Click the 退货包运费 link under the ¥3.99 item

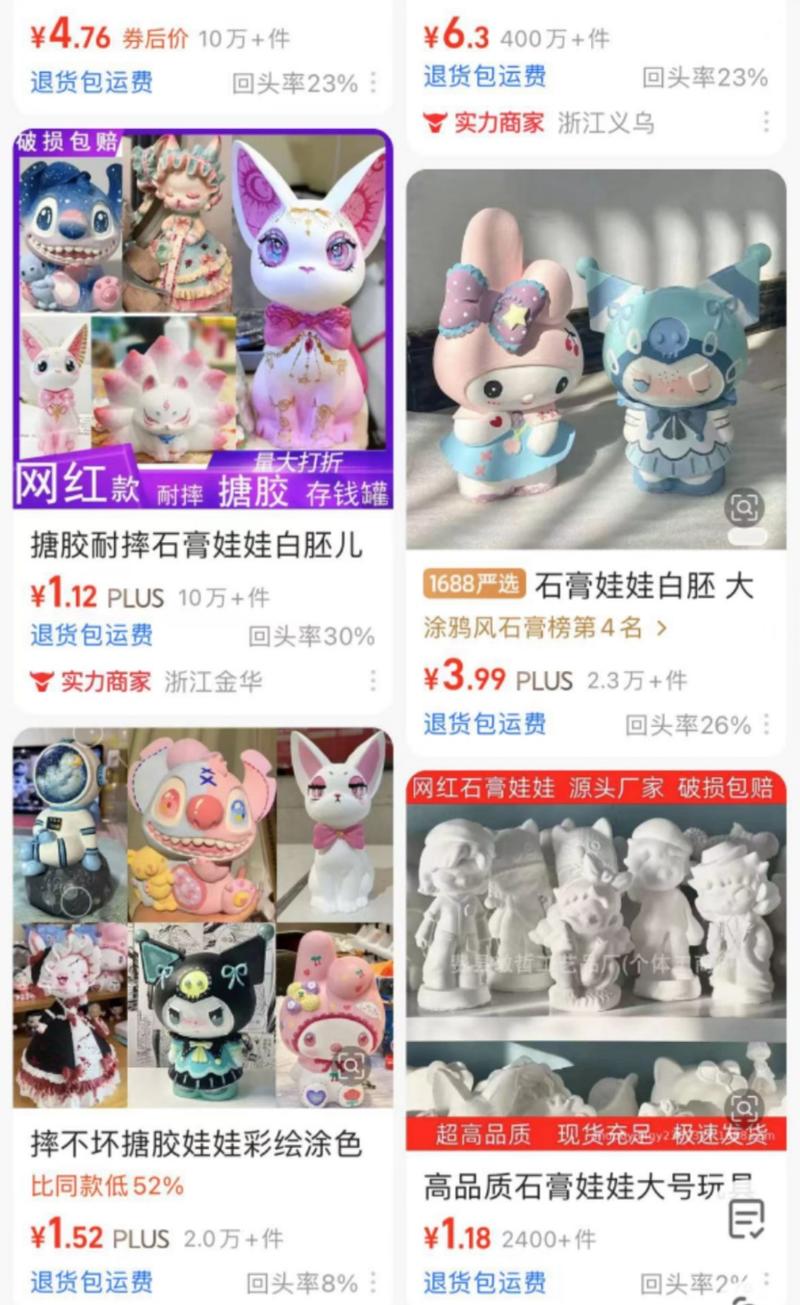[484, 724]
